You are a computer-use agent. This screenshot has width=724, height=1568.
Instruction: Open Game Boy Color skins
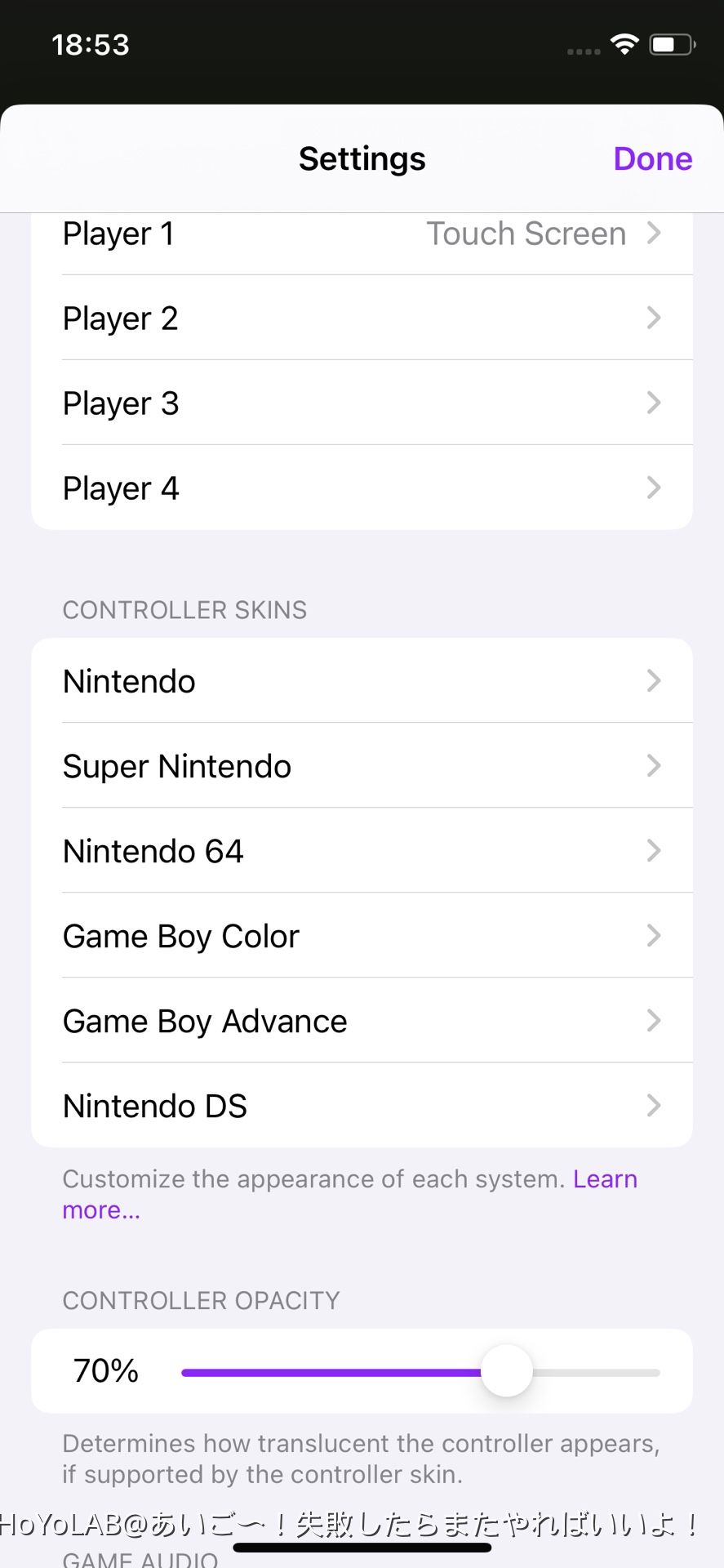coord(362,936)
